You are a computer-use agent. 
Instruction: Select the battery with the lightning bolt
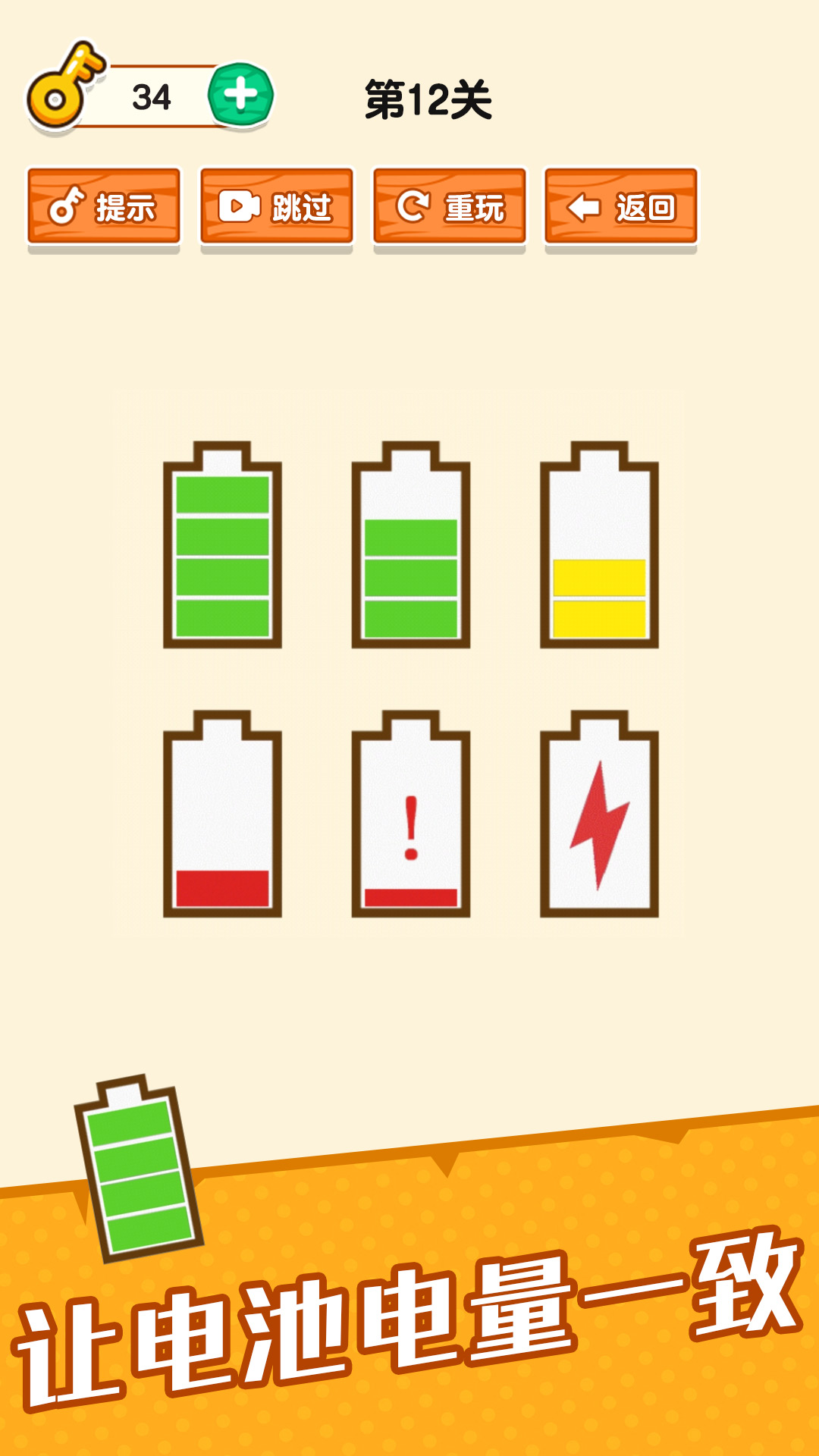coord(599,815)
